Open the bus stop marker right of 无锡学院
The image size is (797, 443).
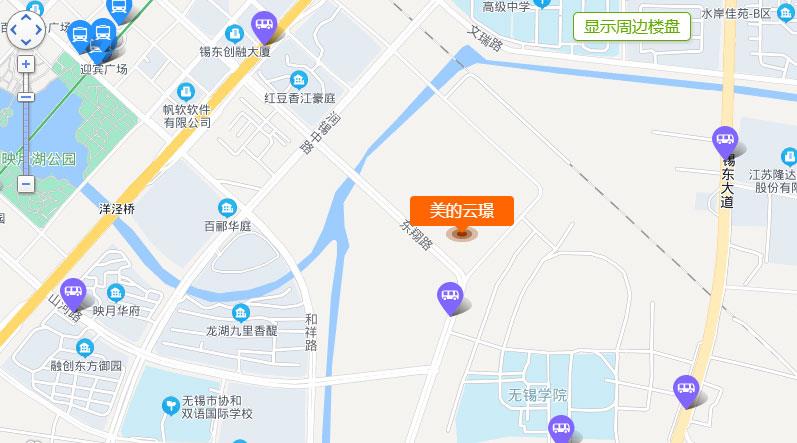[685, 388]
